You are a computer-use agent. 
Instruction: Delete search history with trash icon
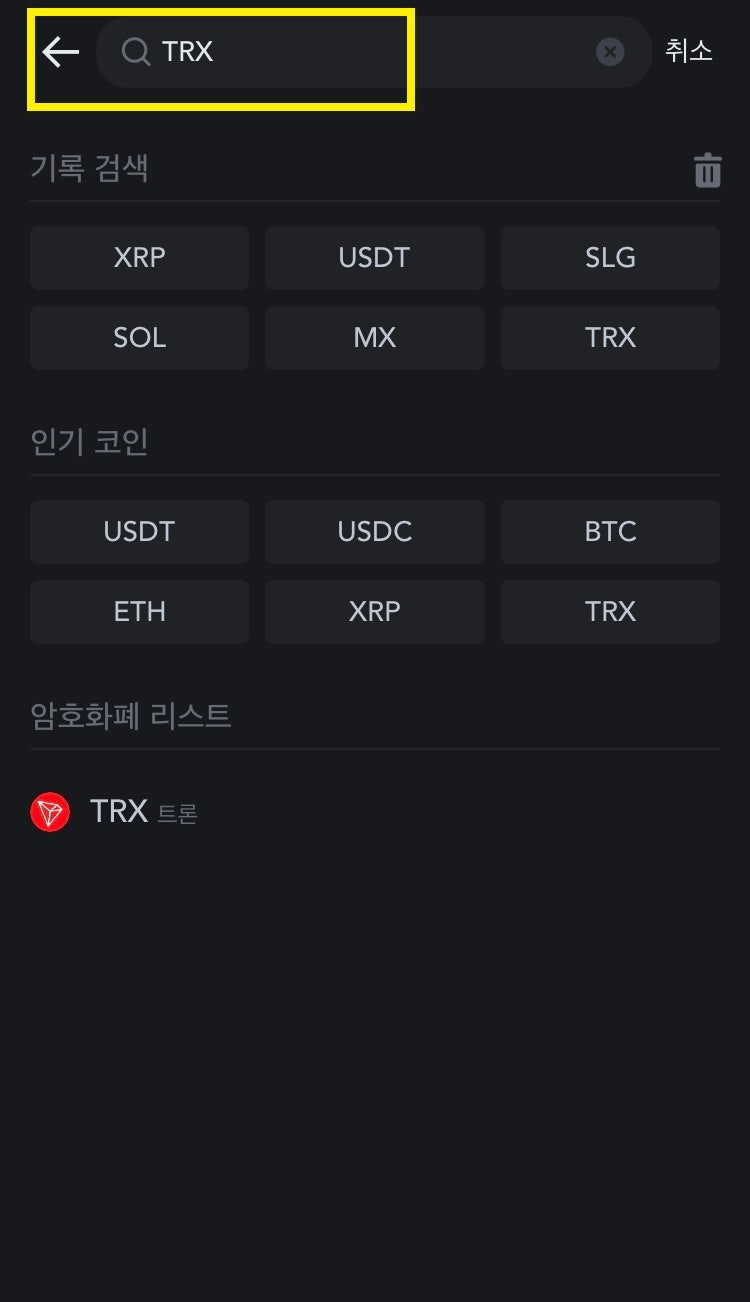[x=708, y=170]
